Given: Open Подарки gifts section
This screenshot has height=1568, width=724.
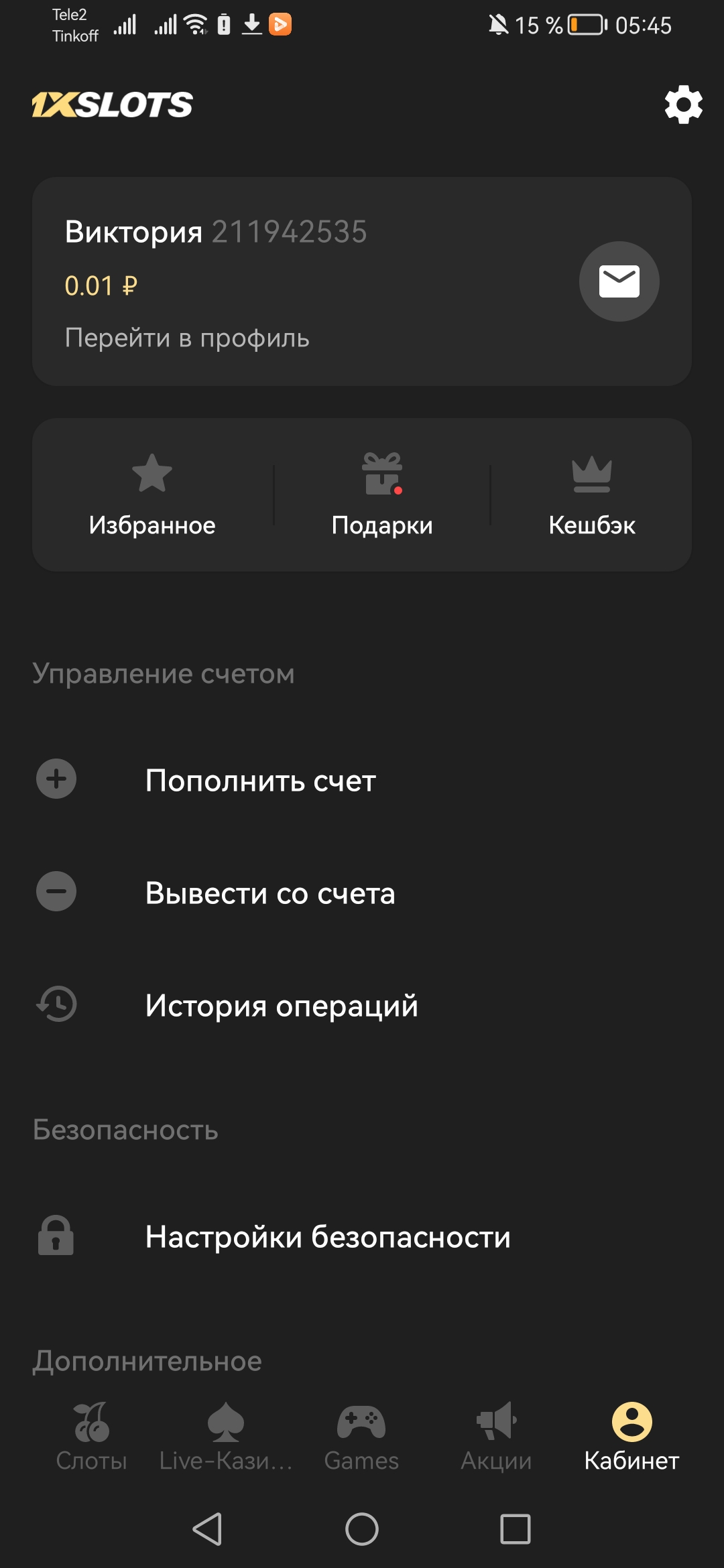Looking at the screenshot, I should [382, 496].
